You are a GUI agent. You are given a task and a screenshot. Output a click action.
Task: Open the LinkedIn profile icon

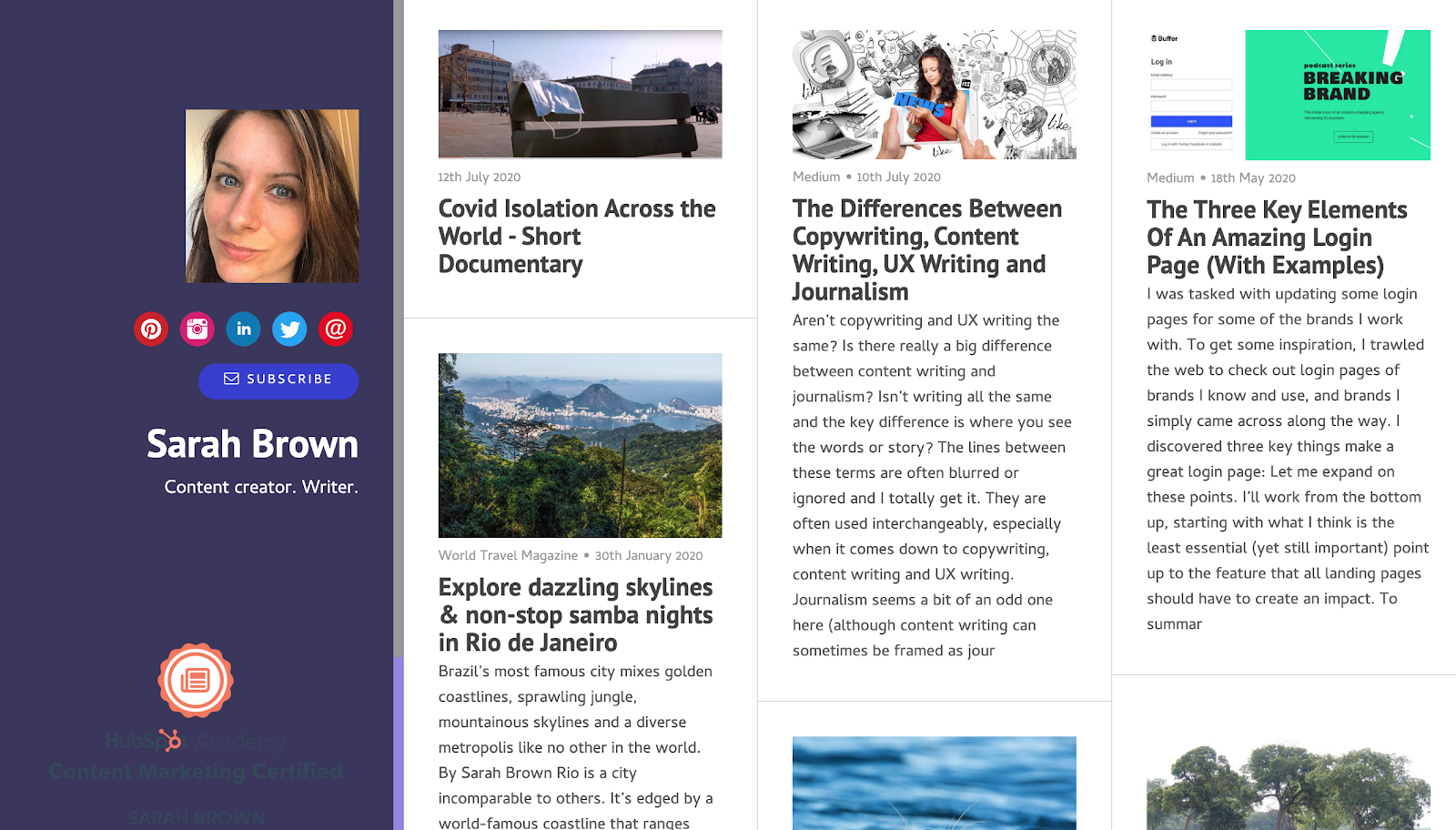(x=244, y=329)
